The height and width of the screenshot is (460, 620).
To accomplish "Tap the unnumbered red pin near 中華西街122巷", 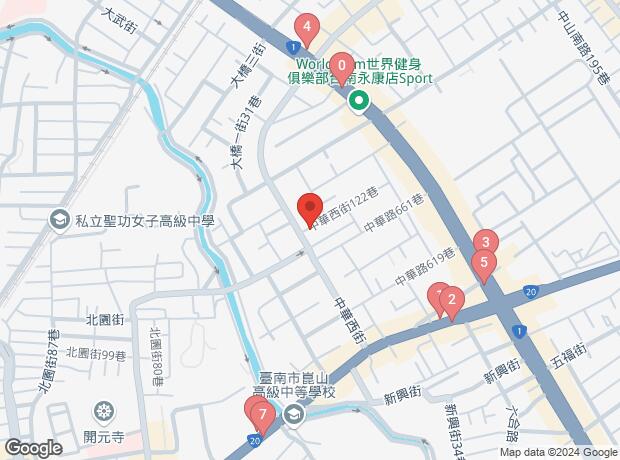I will click(308, 208).
